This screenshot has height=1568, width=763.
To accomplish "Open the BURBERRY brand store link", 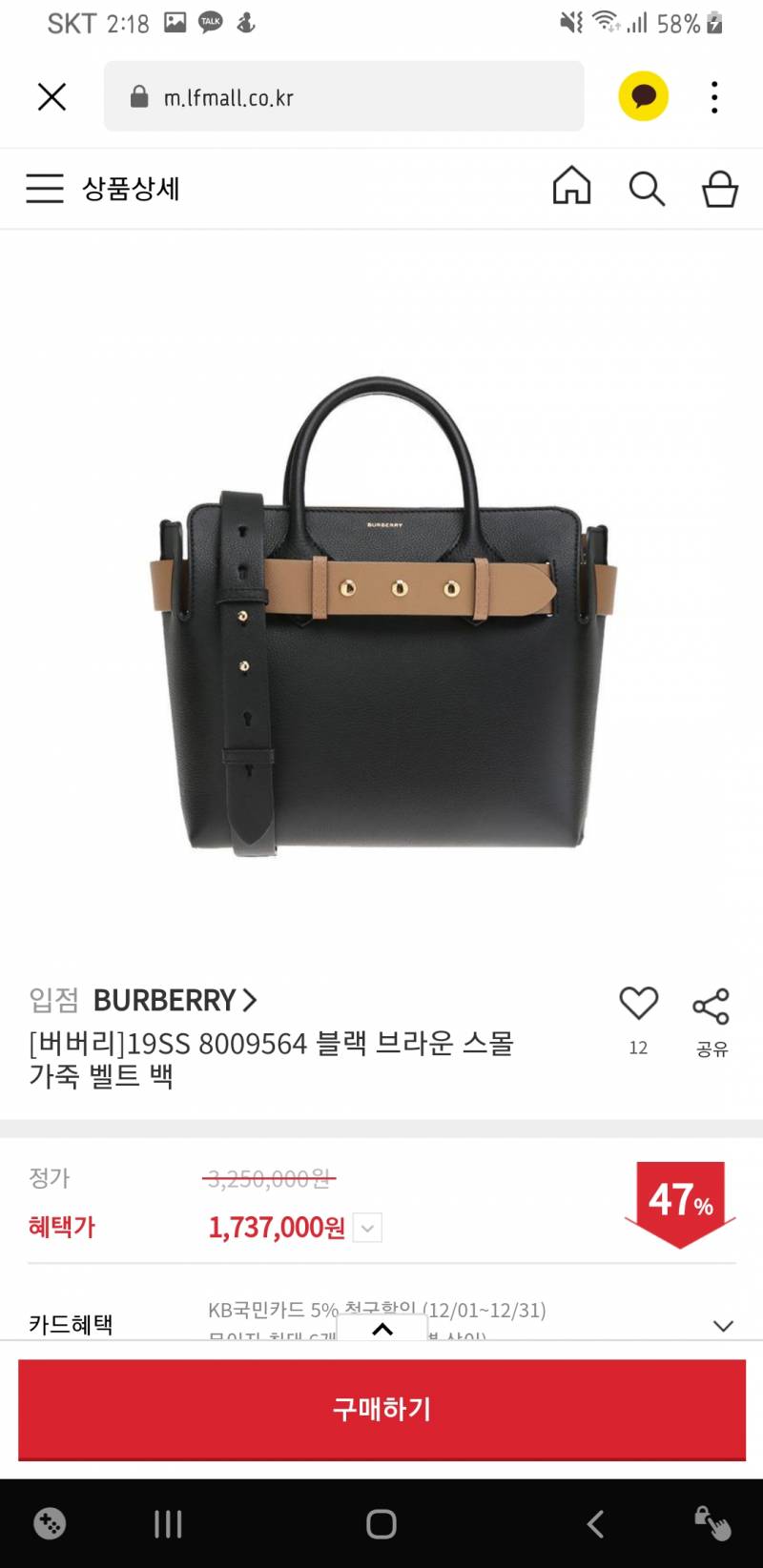I will click(172, 1000).
